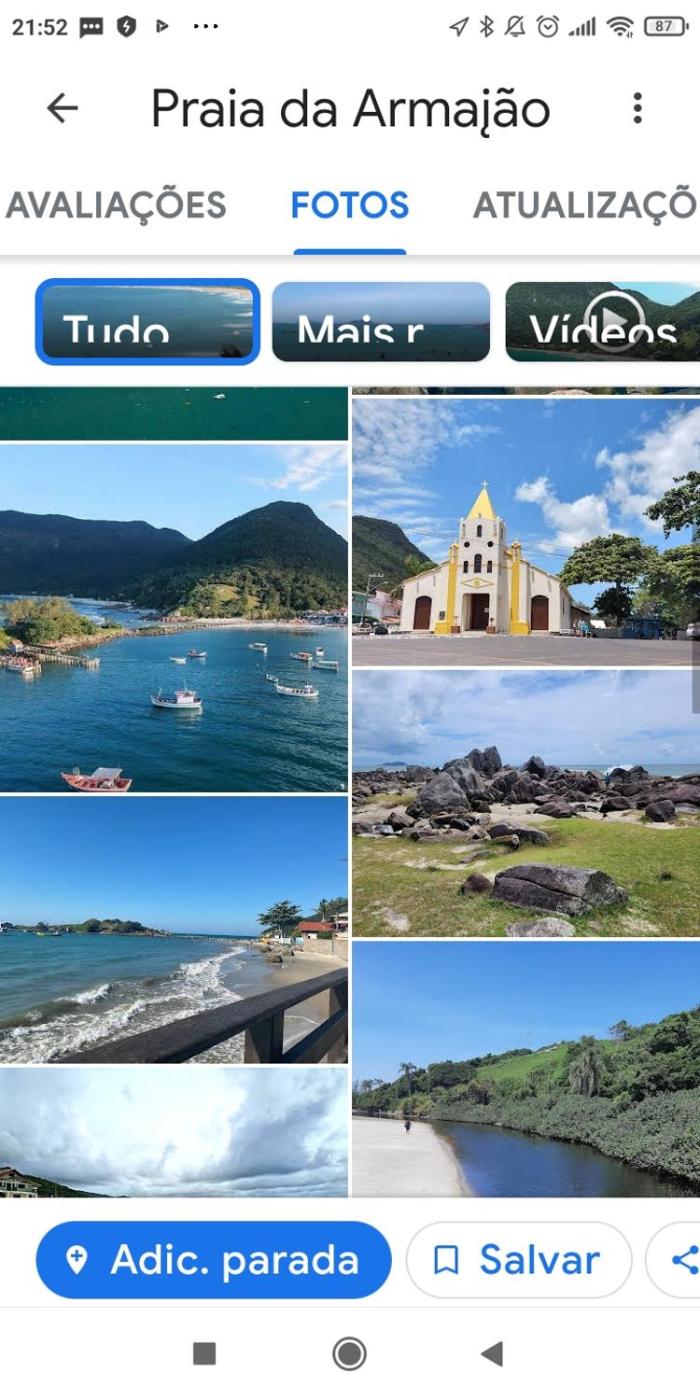View the rocky shoreline photo

click(x=526, y=803)
